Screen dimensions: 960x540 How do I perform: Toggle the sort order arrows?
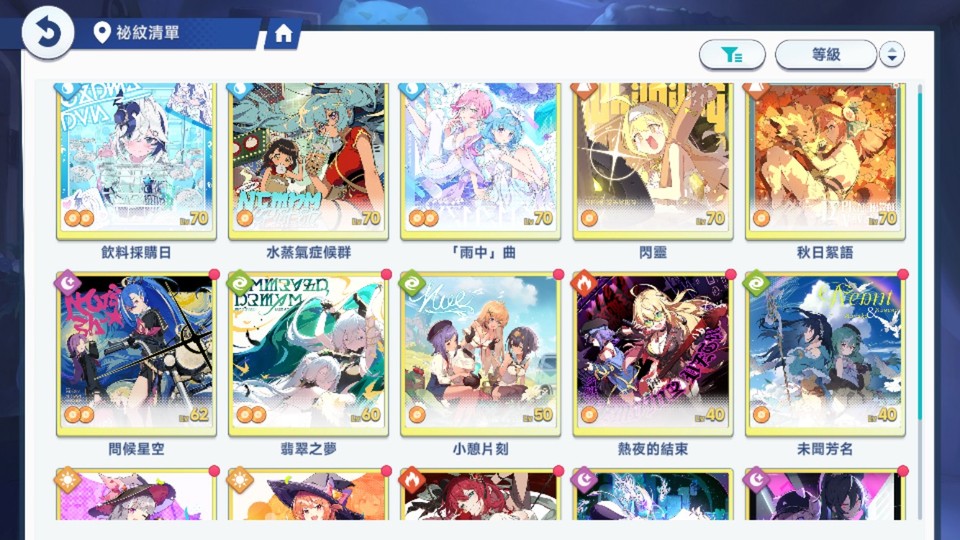click(x=892, y=55)
